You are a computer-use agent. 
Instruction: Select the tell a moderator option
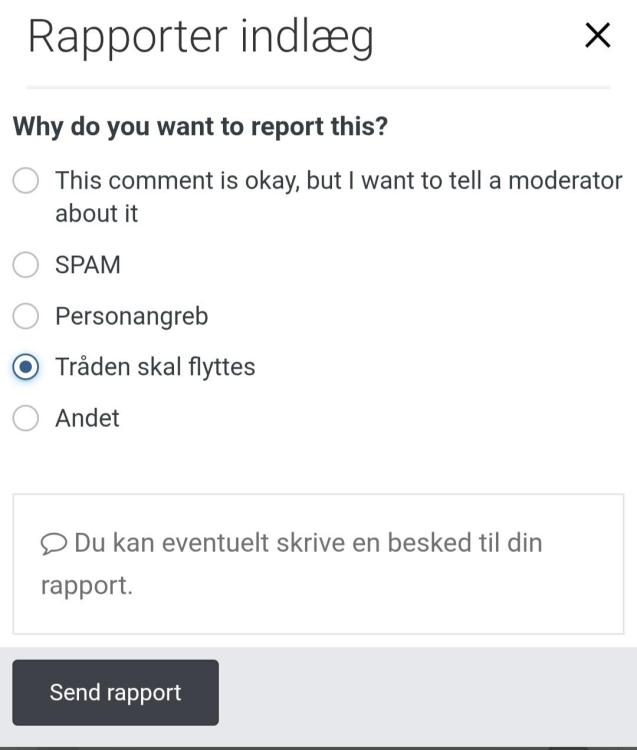point(26,181)
